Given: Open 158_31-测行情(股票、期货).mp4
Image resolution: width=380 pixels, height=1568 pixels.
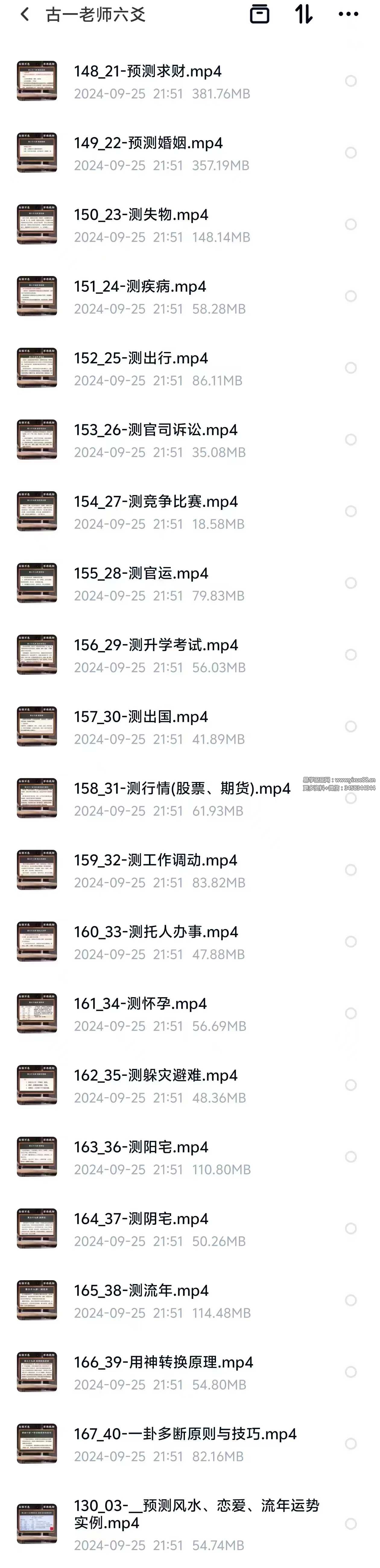Looking at the screenshot, I should 182,789.
